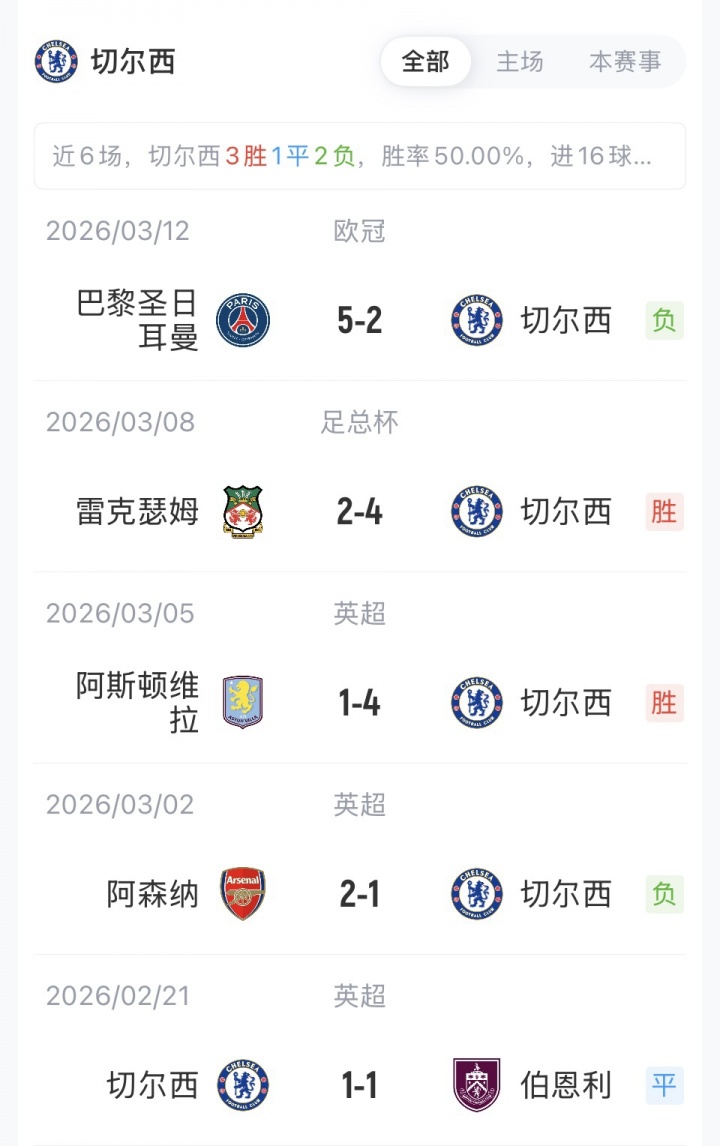The image size is (720, 1146).
Task: Open the 巴黎圣日耳曼 5-2 切尔西 match
Action: [x=360, y=321]
